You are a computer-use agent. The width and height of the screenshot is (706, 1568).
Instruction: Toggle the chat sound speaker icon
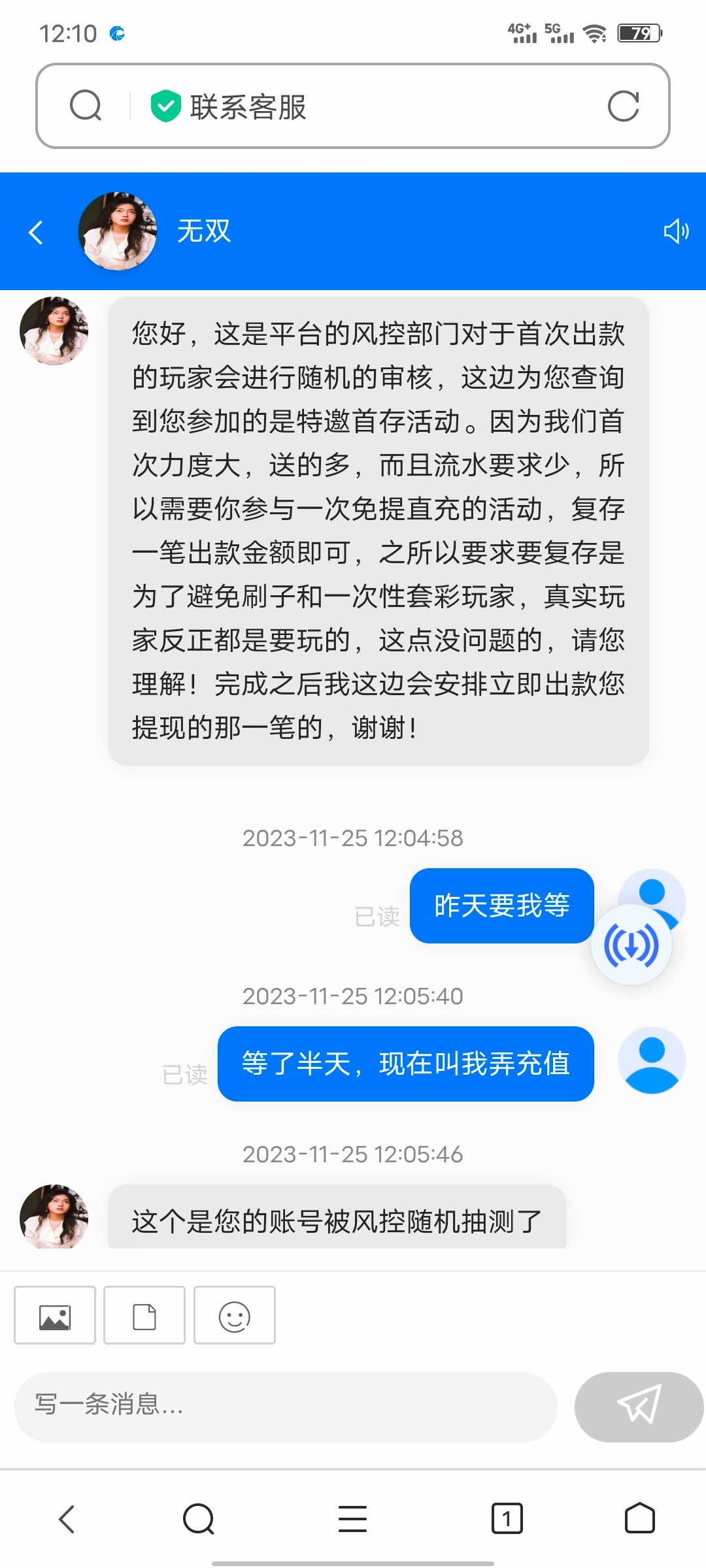pos(675,231)
